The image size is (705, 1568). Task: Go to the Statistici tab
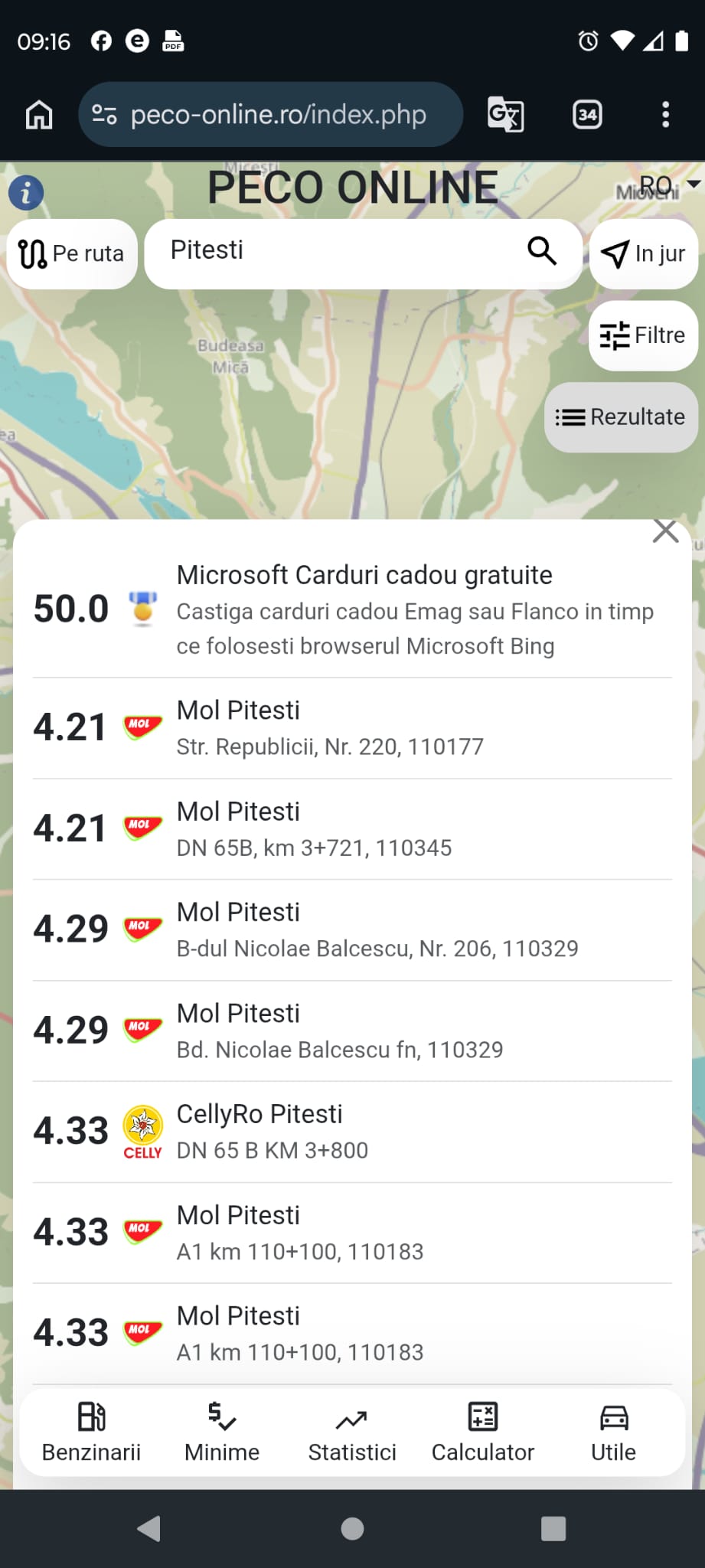(352, 1432)
